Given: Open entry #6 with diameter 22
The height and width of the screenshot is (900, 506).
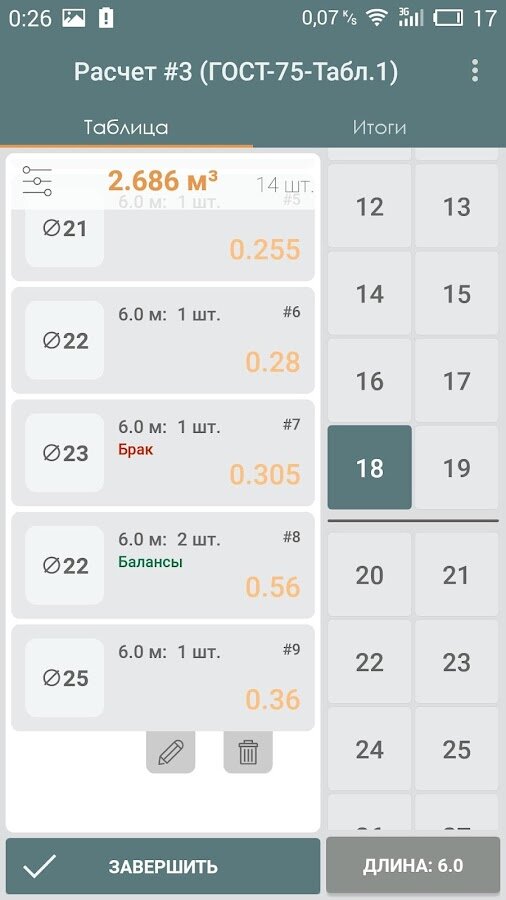Looking at the screenshot, I should coord(163,340).
